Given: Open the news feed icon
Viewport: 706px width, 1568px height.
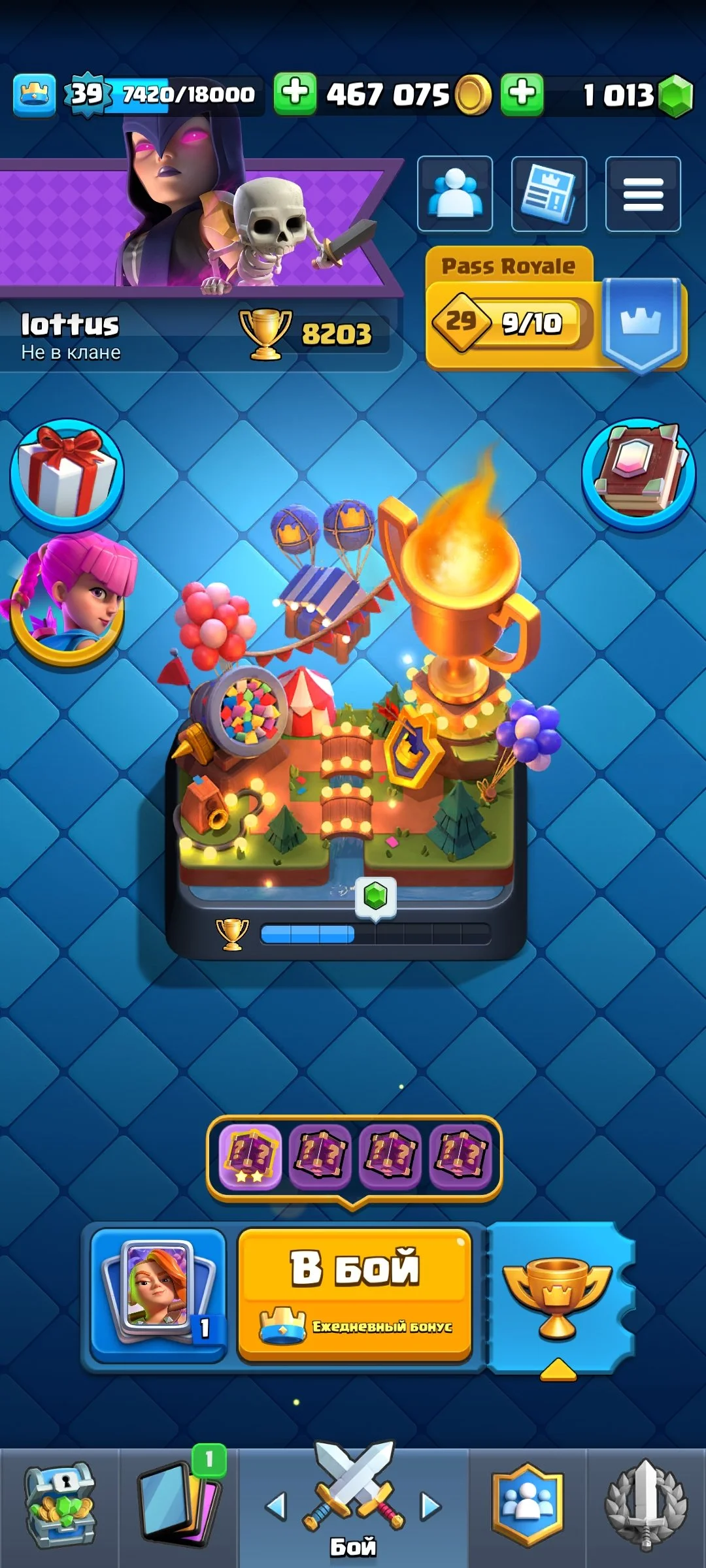Looking at the screenshot, I should (548, 194).
